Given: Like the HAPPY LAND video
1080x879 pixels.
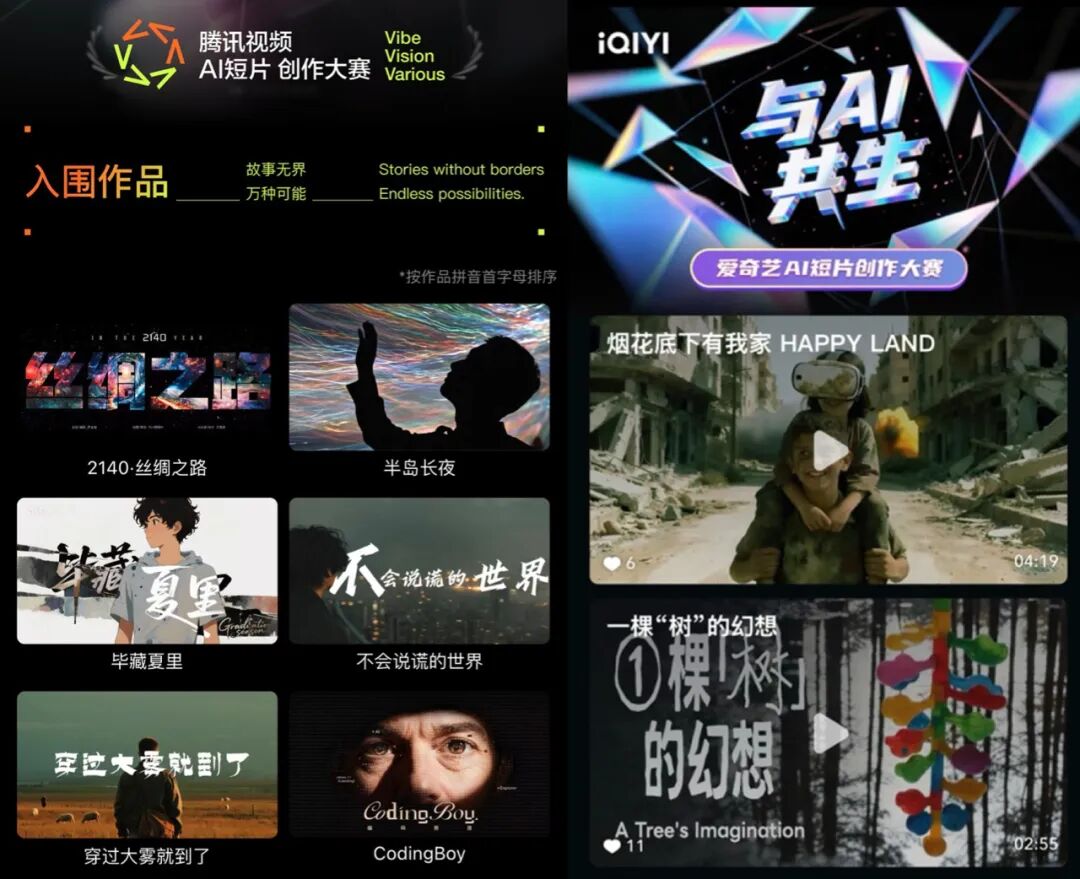Looking at the screenshot, I should (x=612, y=564).
